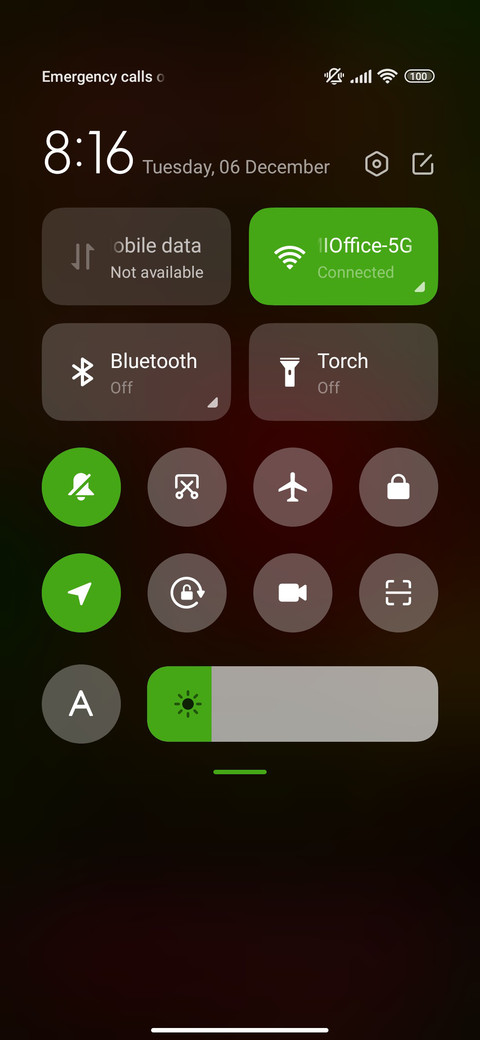Viewport: 480px width, 1040px height.
Task: Edit the control centre tiles
Action: (423, 164)
